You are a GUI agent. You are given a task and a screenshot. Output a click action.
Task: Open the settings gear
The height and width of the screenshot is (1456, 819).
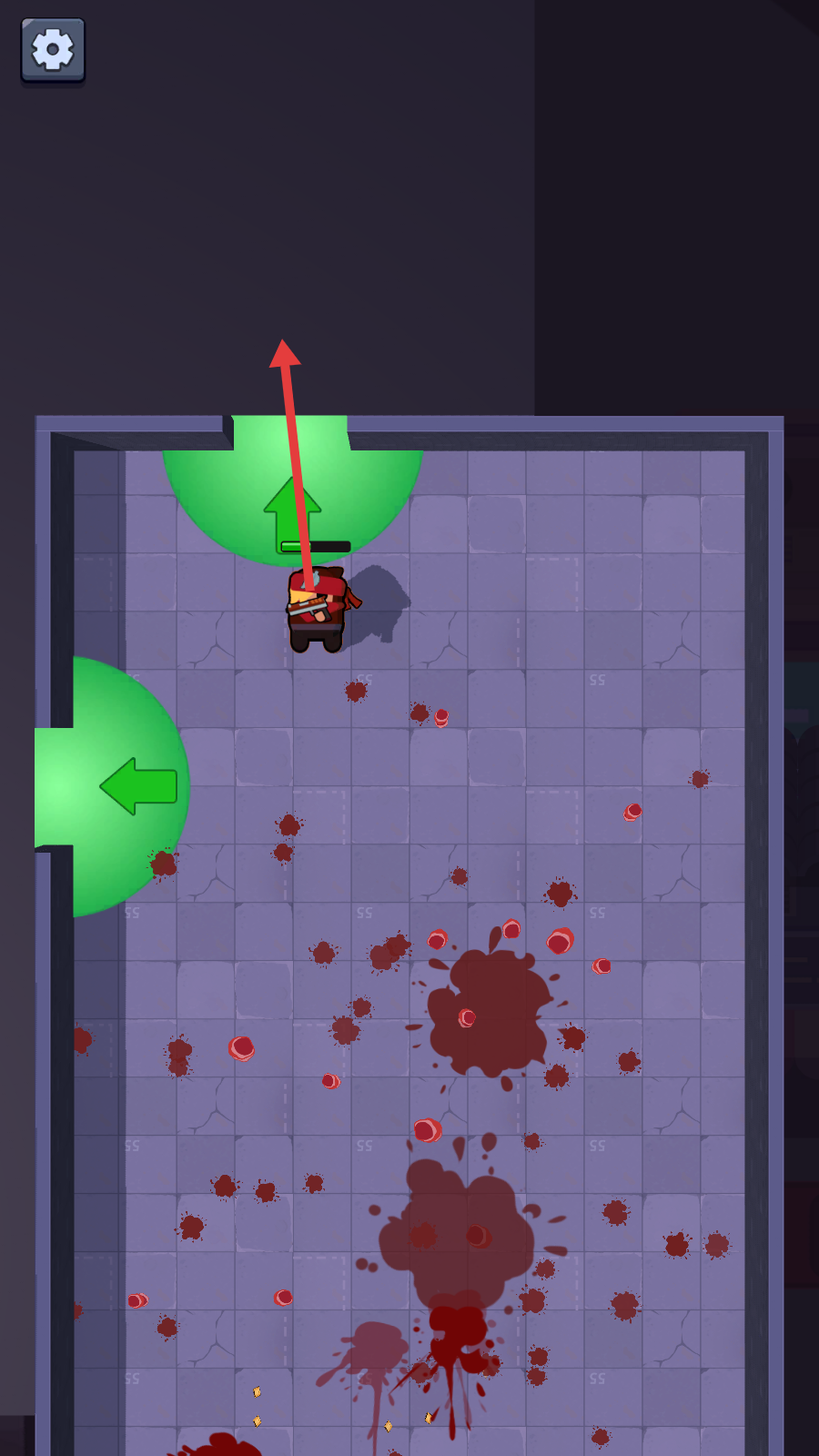(x=53, y=50)
